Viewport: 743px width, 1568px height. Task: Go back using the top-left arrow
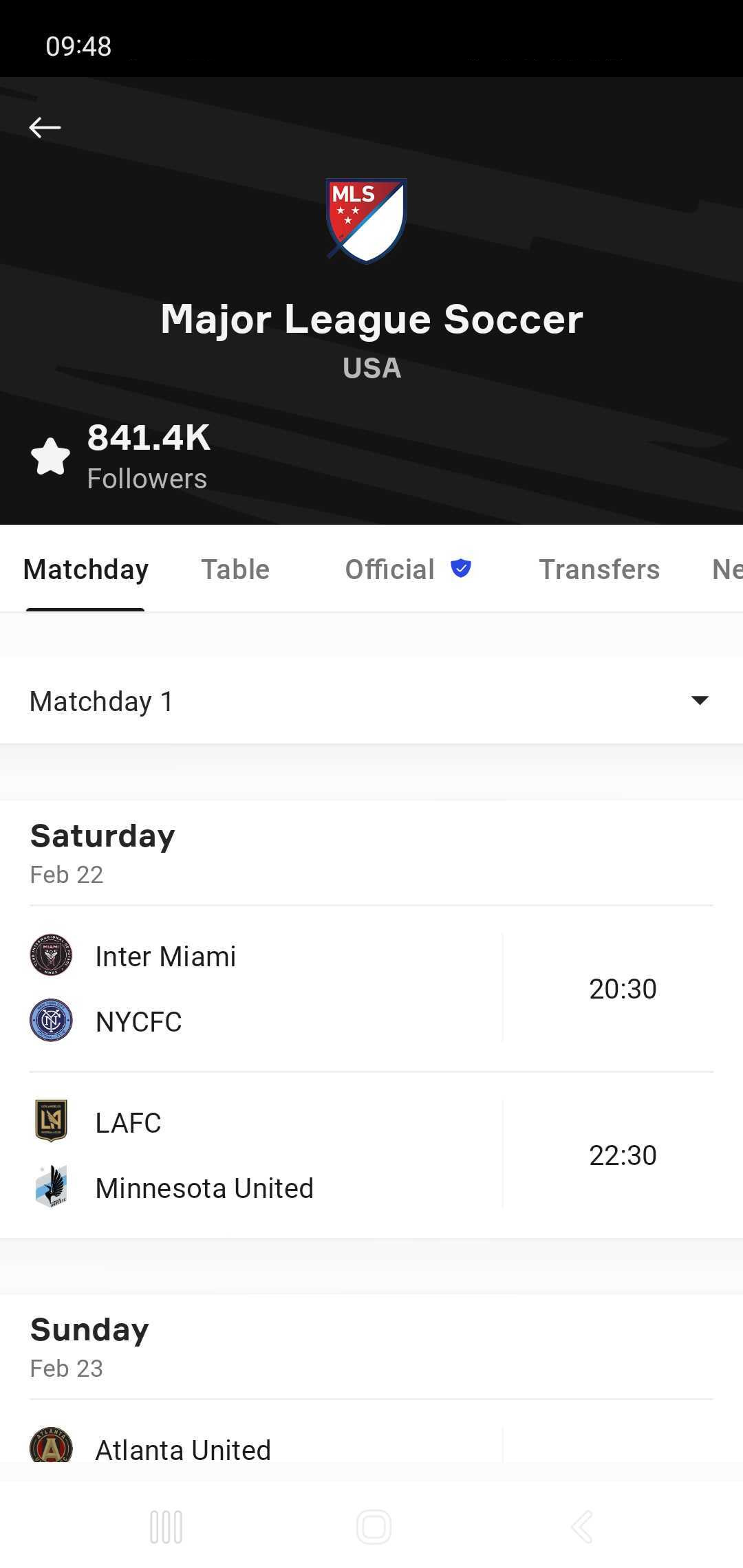click(x=45, y=127)
